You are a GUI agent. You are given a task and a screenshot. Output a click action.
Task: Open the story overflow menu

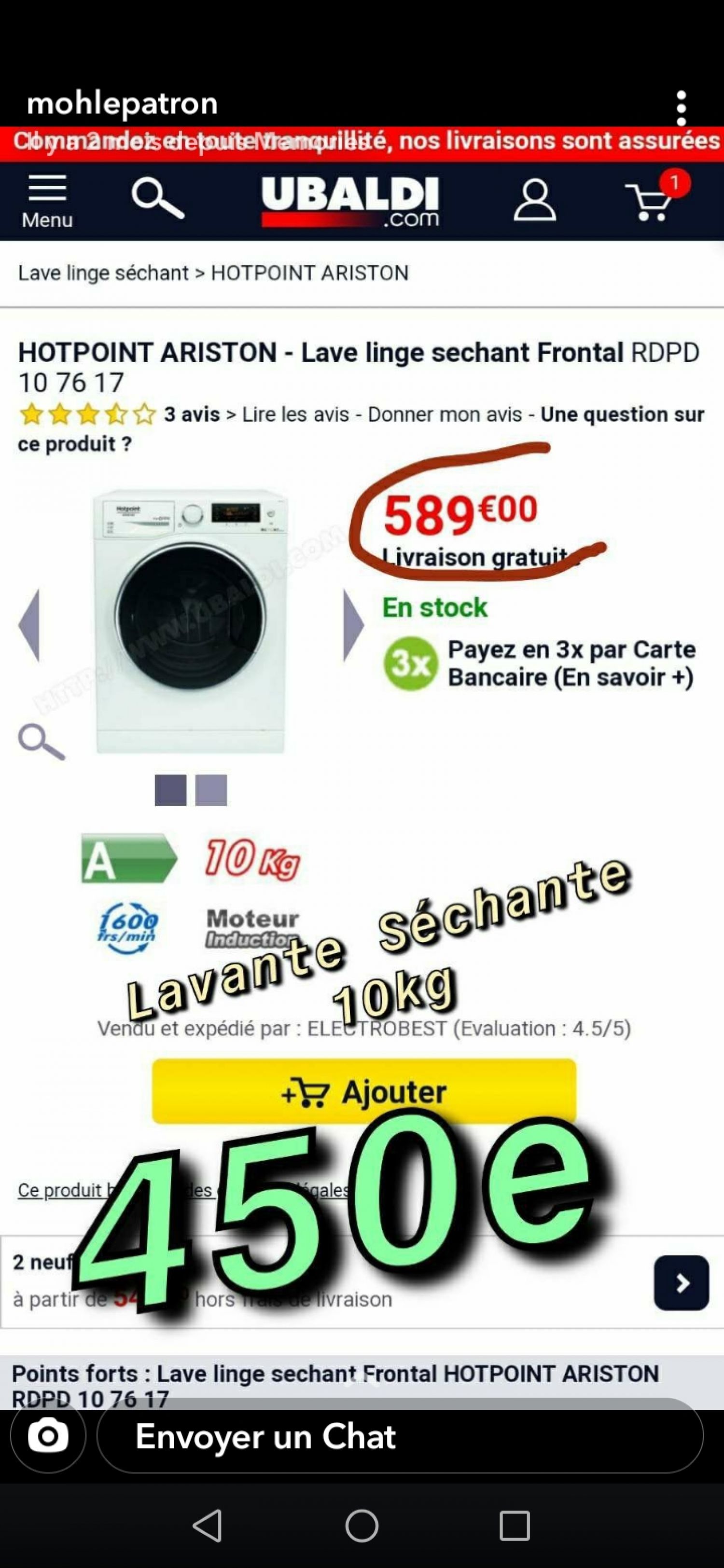click(682, 109)
